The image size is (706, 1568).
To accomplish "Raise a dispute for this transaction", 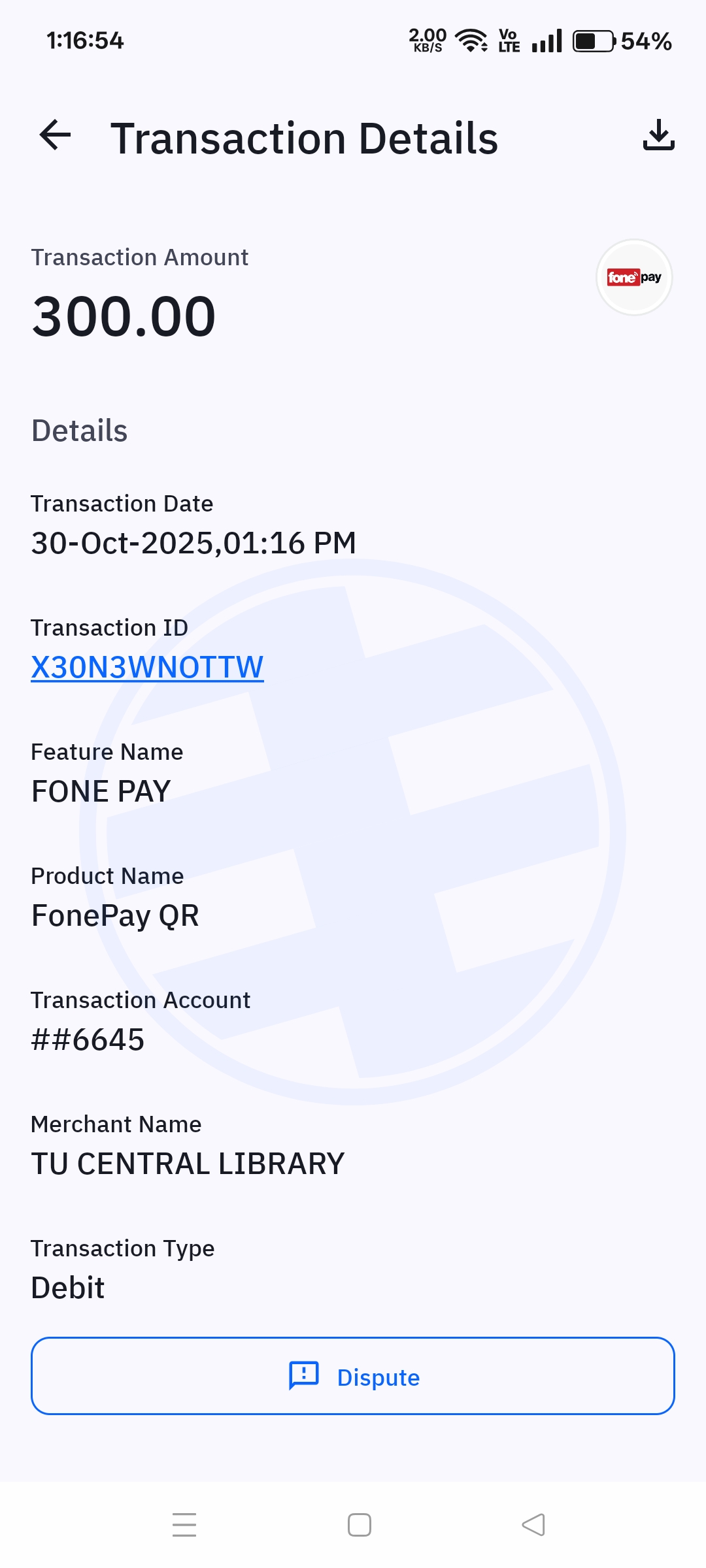I will tap(353, 1376).
